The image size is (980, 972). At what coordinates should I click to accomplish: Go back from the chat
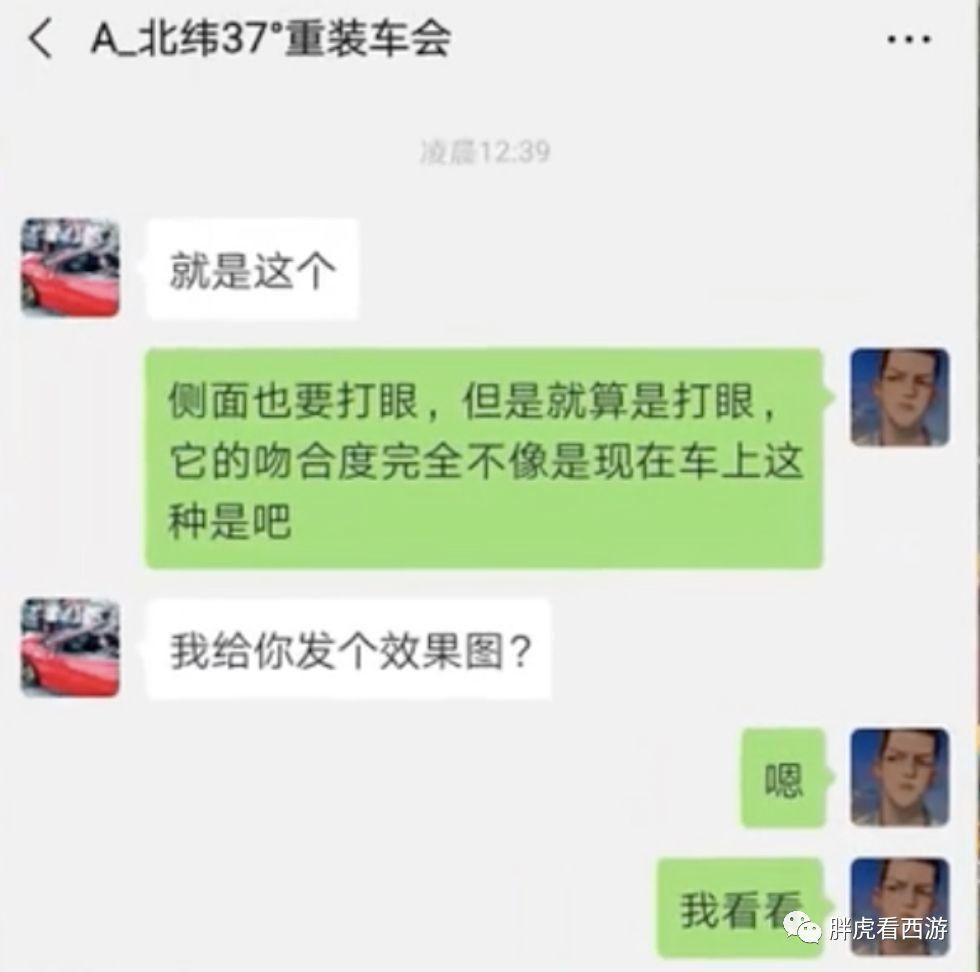40,39
